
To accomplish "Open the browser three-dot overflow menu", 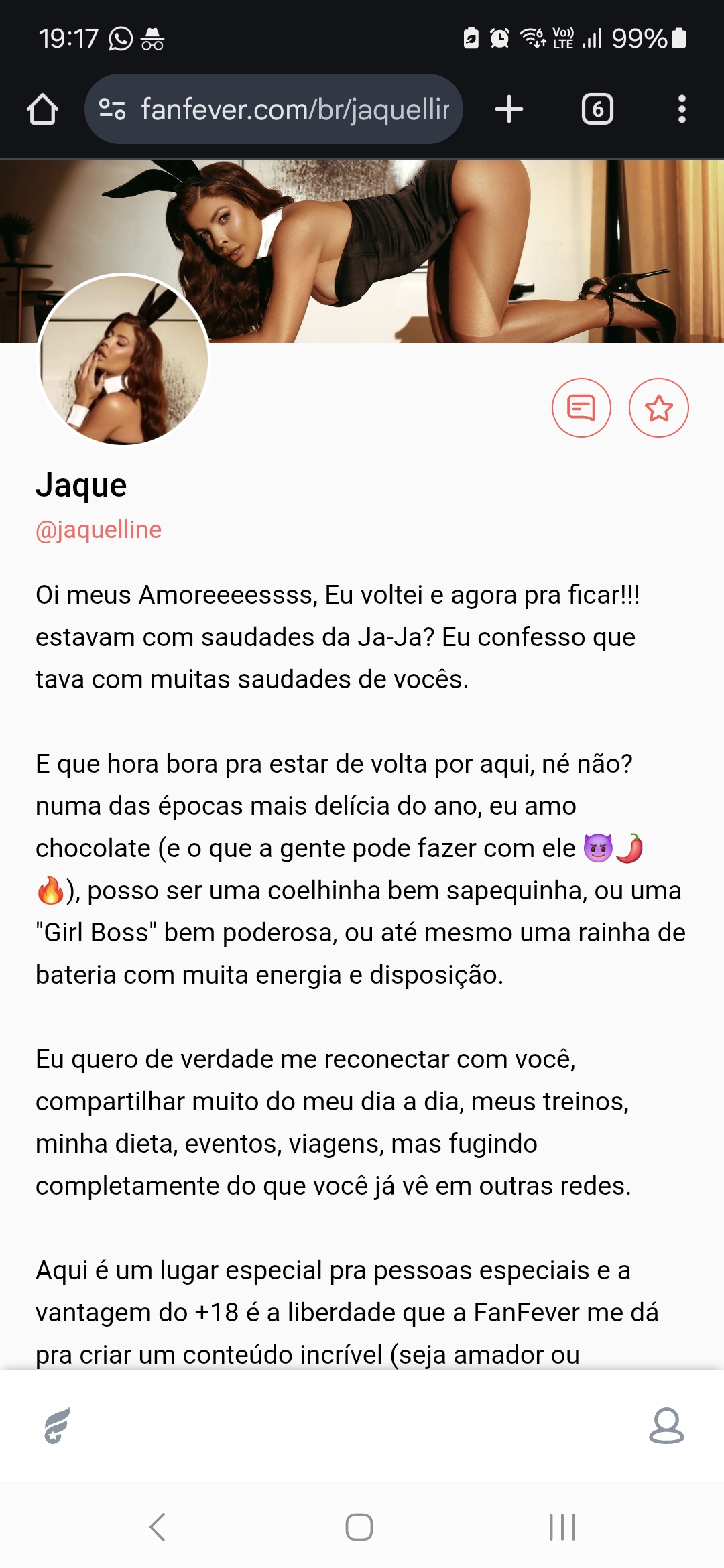I will [x=681, y=109].
